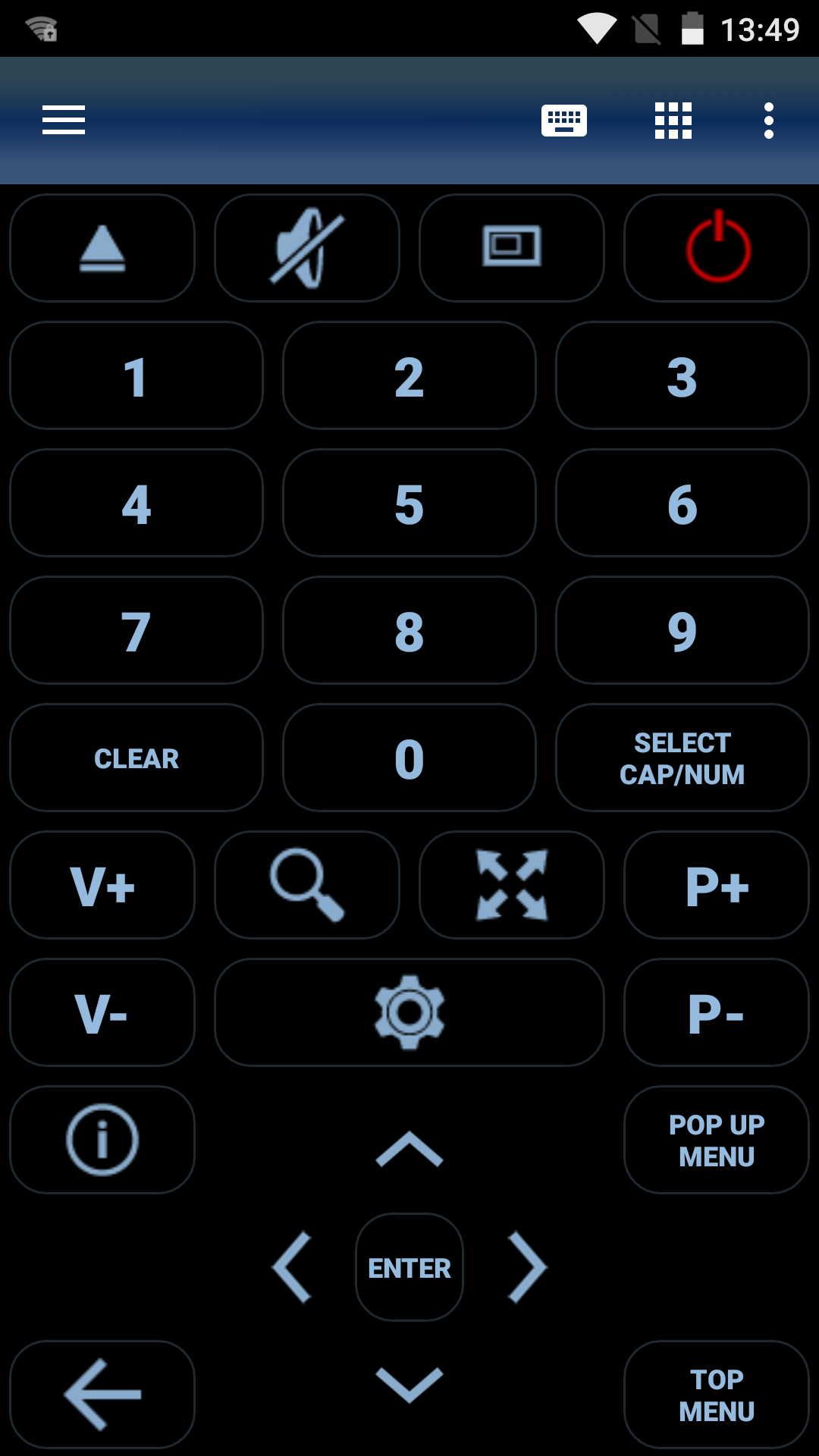819x1456 pixels.
Task: Tap the eject button
Action: click(102, 248)
